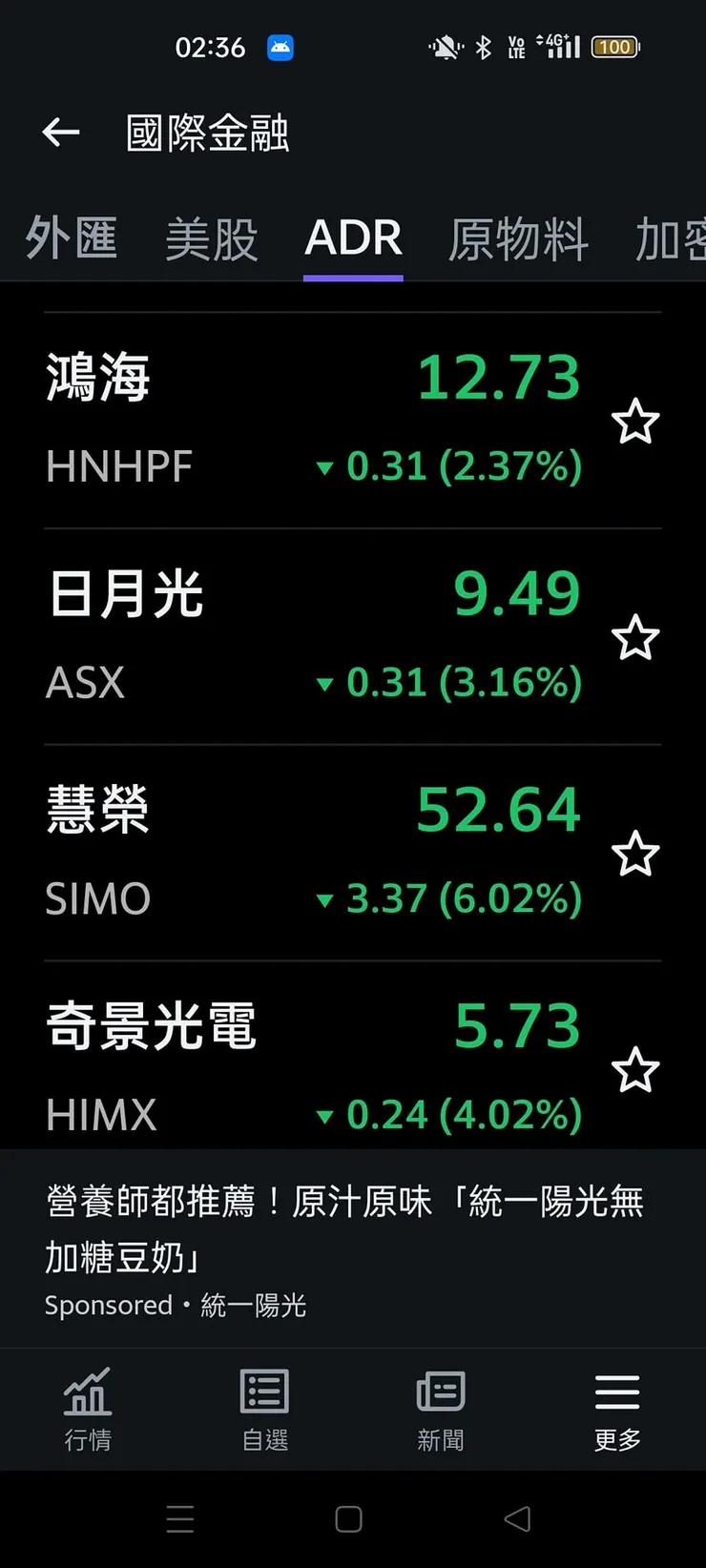The image size is (706, 1568).
Task: Open the 奇景光電 HIMX quote row
Action: coord(315,1068)
